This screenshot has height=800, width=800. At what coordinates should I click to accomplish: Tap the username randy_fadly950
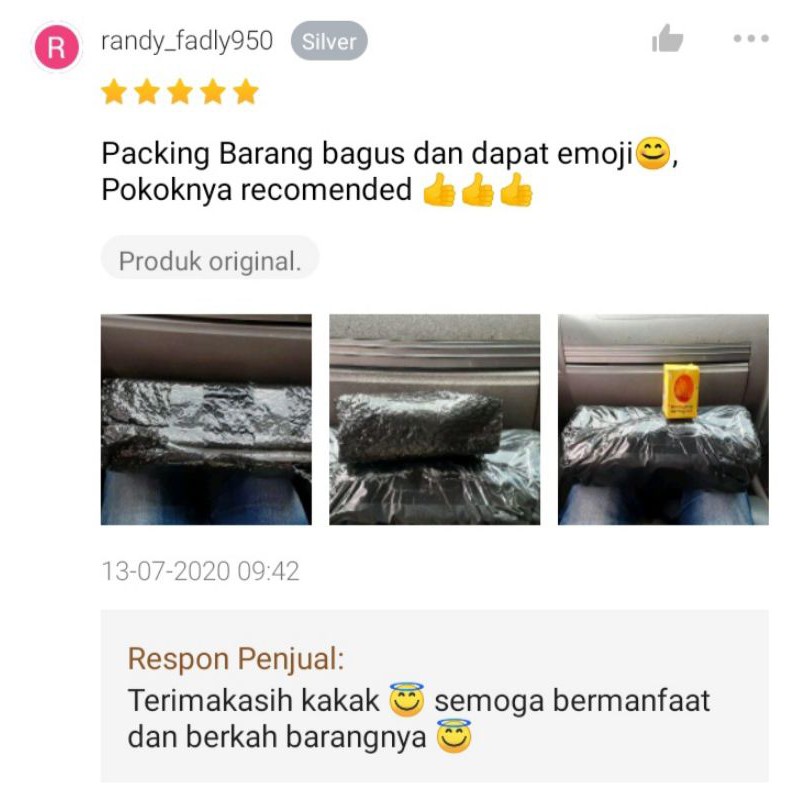[187, 41]
